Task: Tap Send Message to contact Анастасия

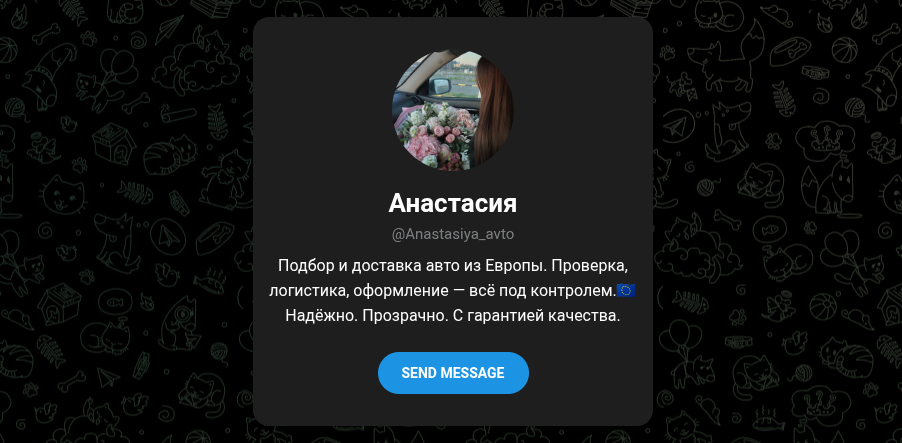Action: pyautogui.click(x=453, y=373)
